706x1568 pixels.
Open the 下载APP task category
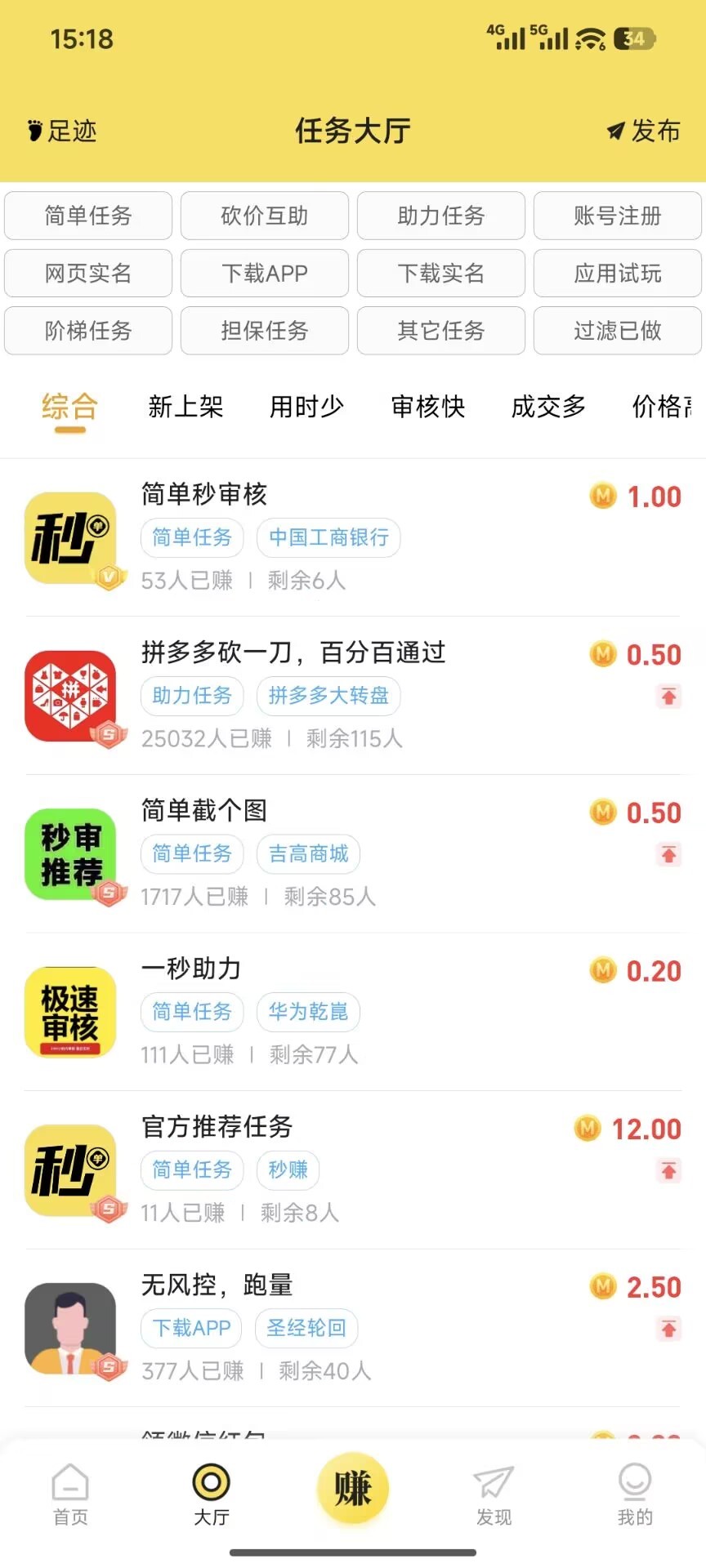coord(264,273)
